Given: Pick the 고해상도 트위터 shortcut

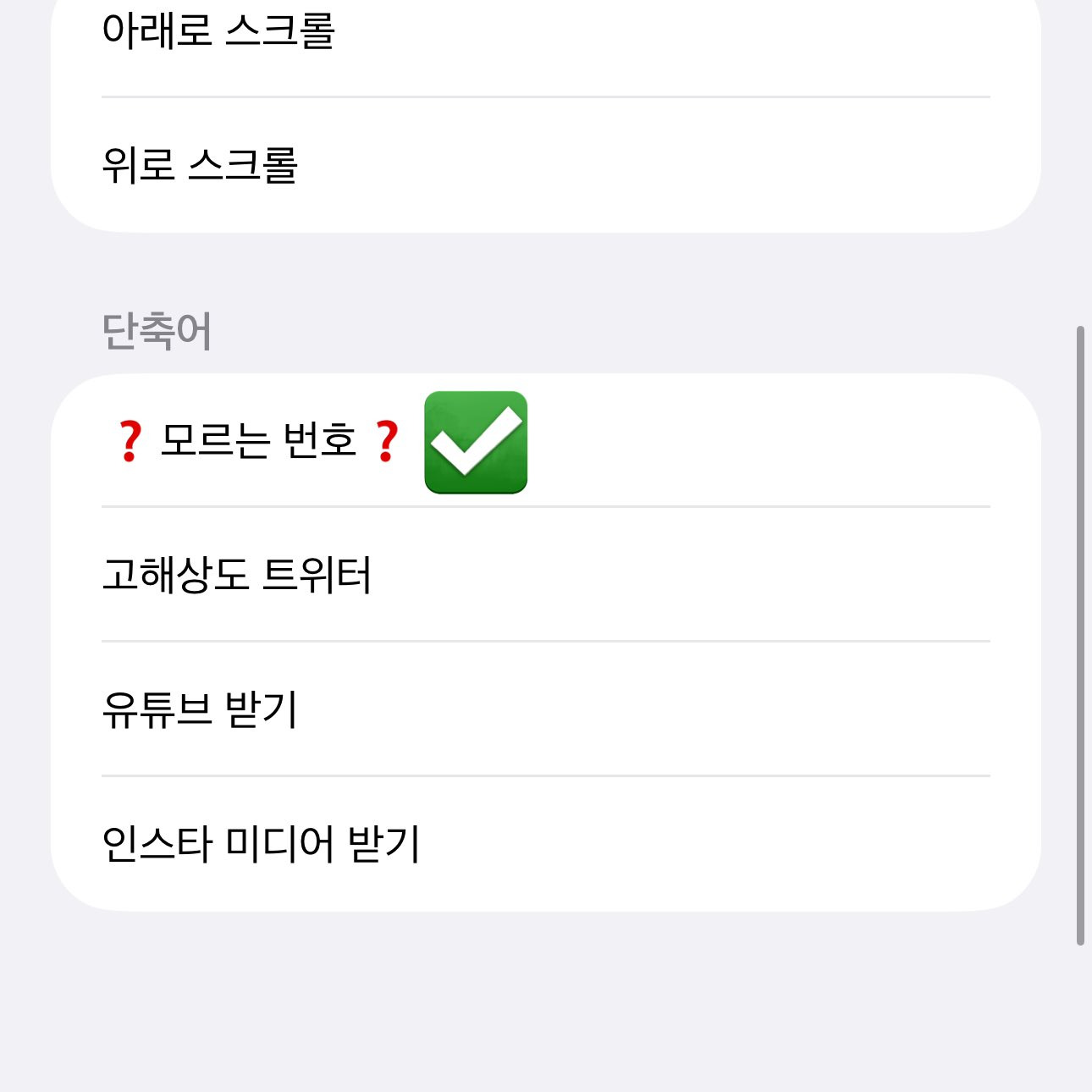Looking at the screenshot, I should tap(237, 575).
